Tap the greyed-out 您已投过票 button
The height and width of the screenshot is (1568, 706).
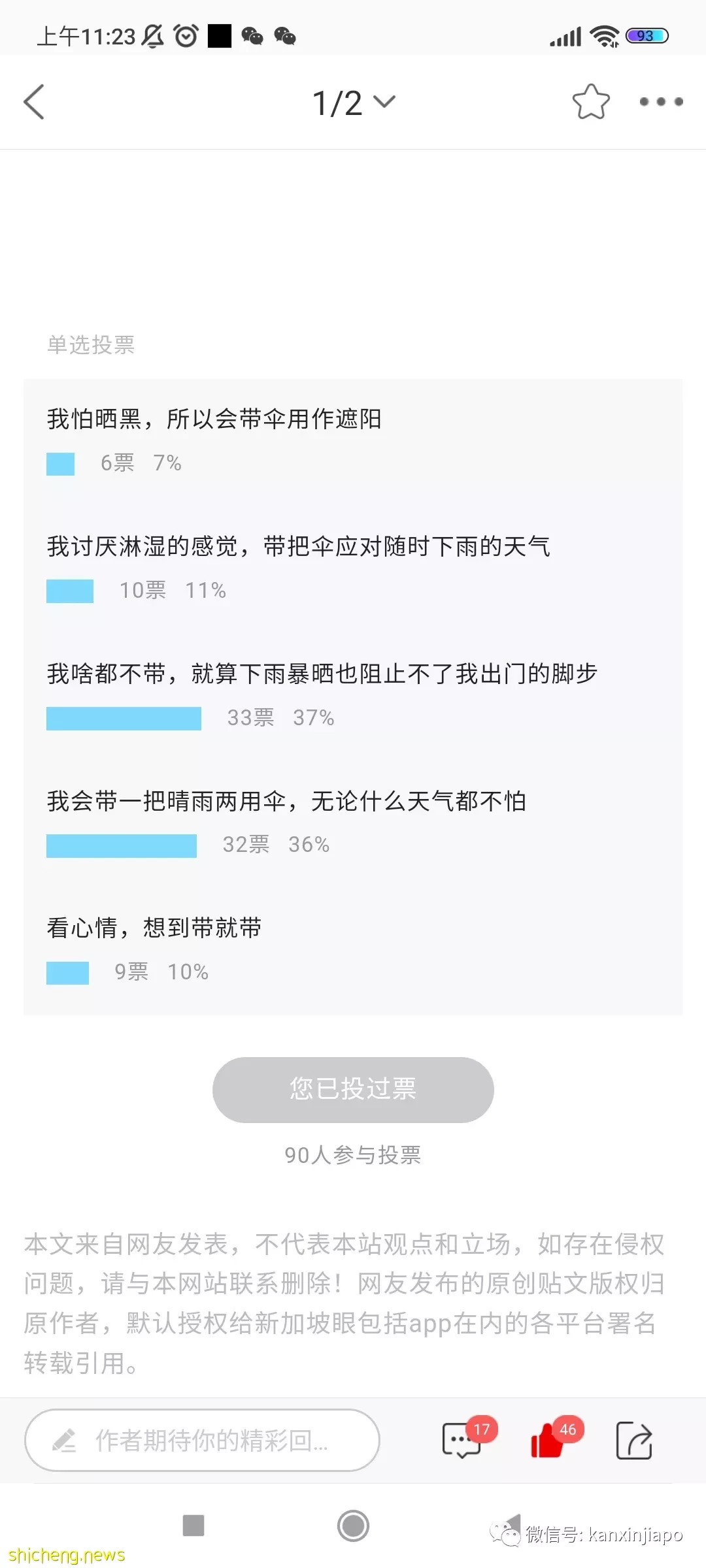[353, 1090]
